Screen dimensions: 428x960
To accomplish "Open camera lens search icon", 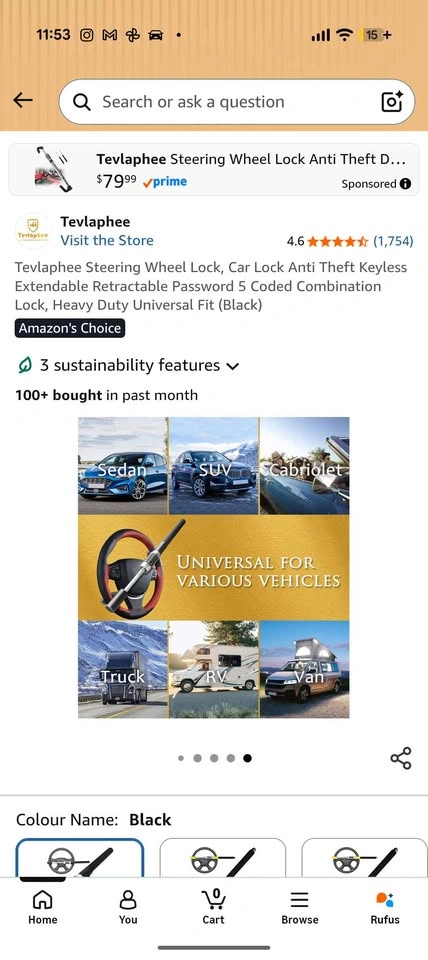I will point(392,102).
